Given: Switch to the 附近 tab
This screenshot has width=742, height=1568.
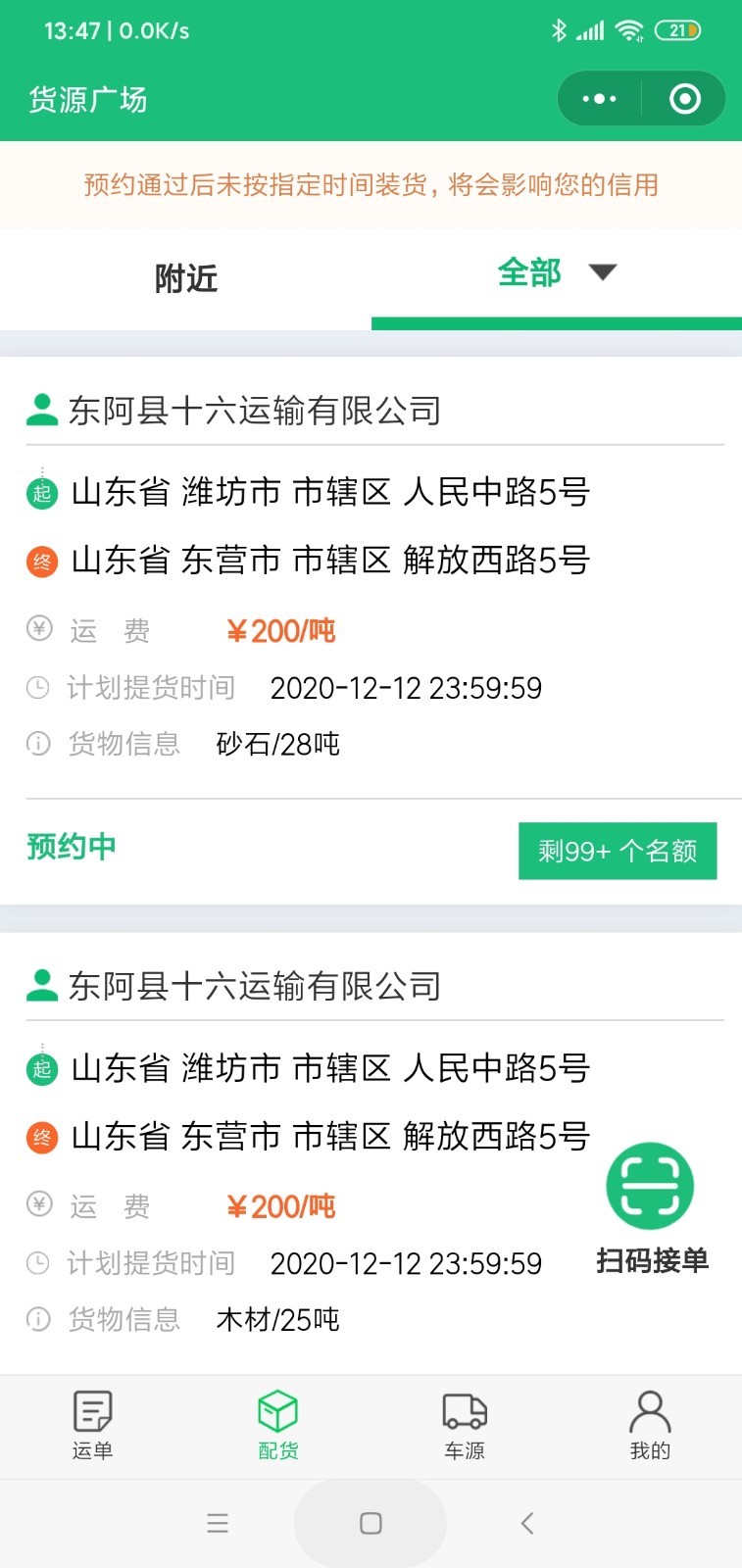Looking at the screenshot, I should (x=186, y=278).
